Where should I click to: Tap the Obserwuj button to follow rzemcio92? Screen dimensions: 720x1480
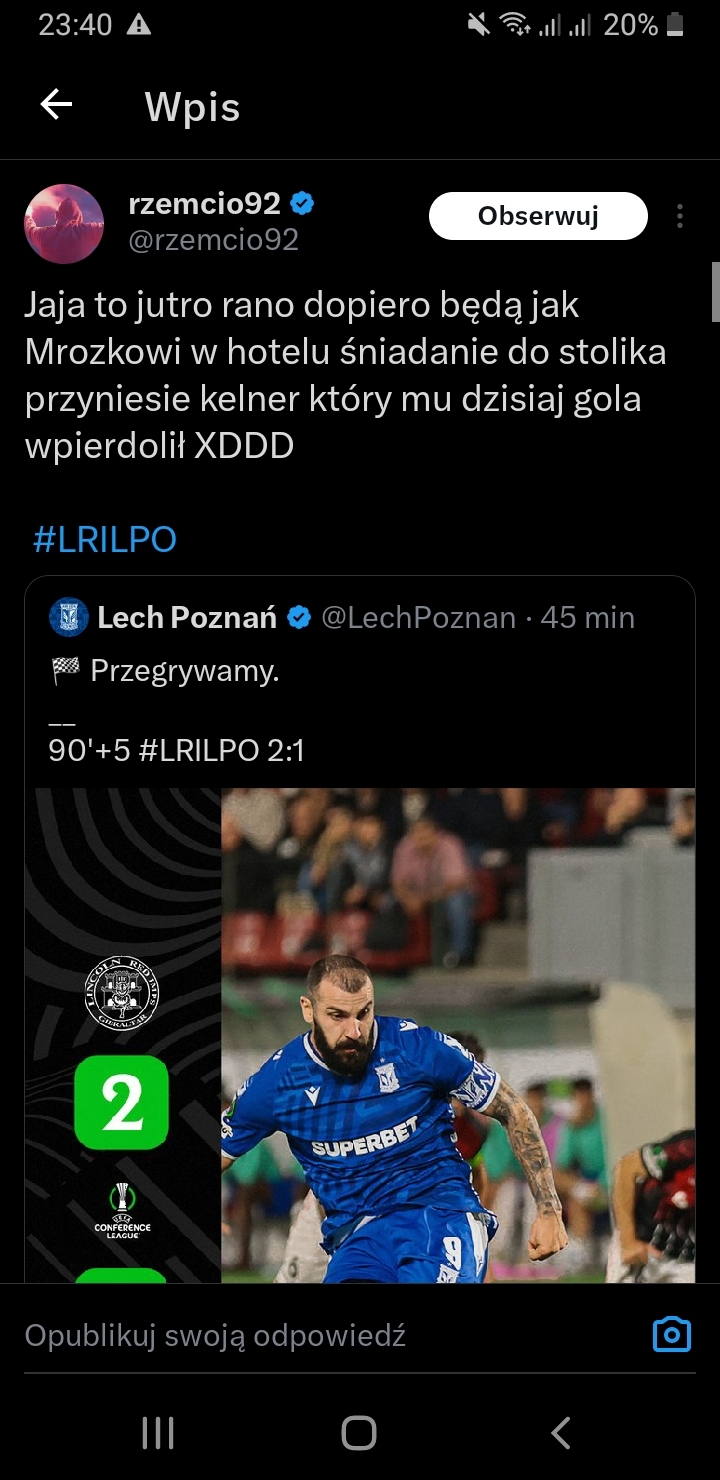point(538,216)
